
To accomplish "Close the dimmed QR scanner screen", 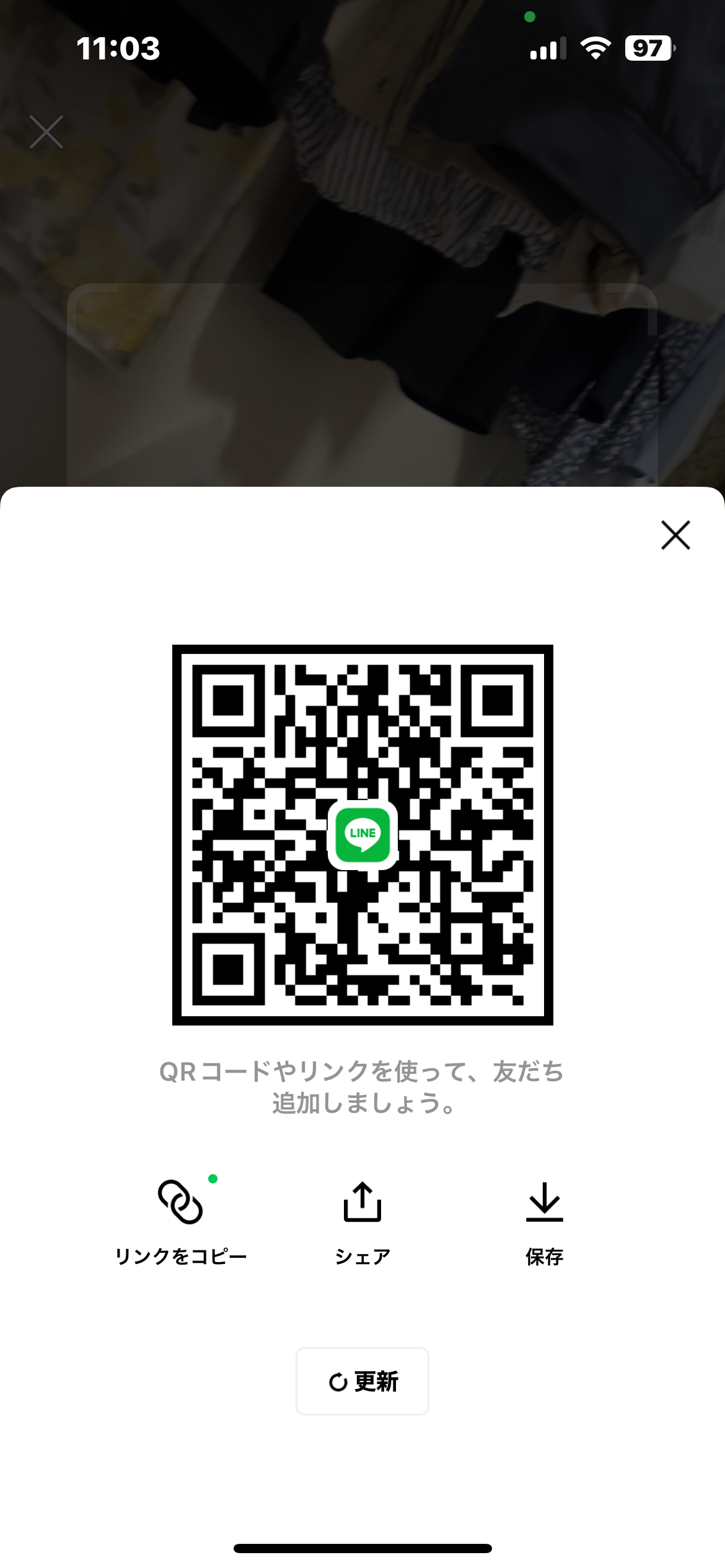I will [x=46, y=132].
